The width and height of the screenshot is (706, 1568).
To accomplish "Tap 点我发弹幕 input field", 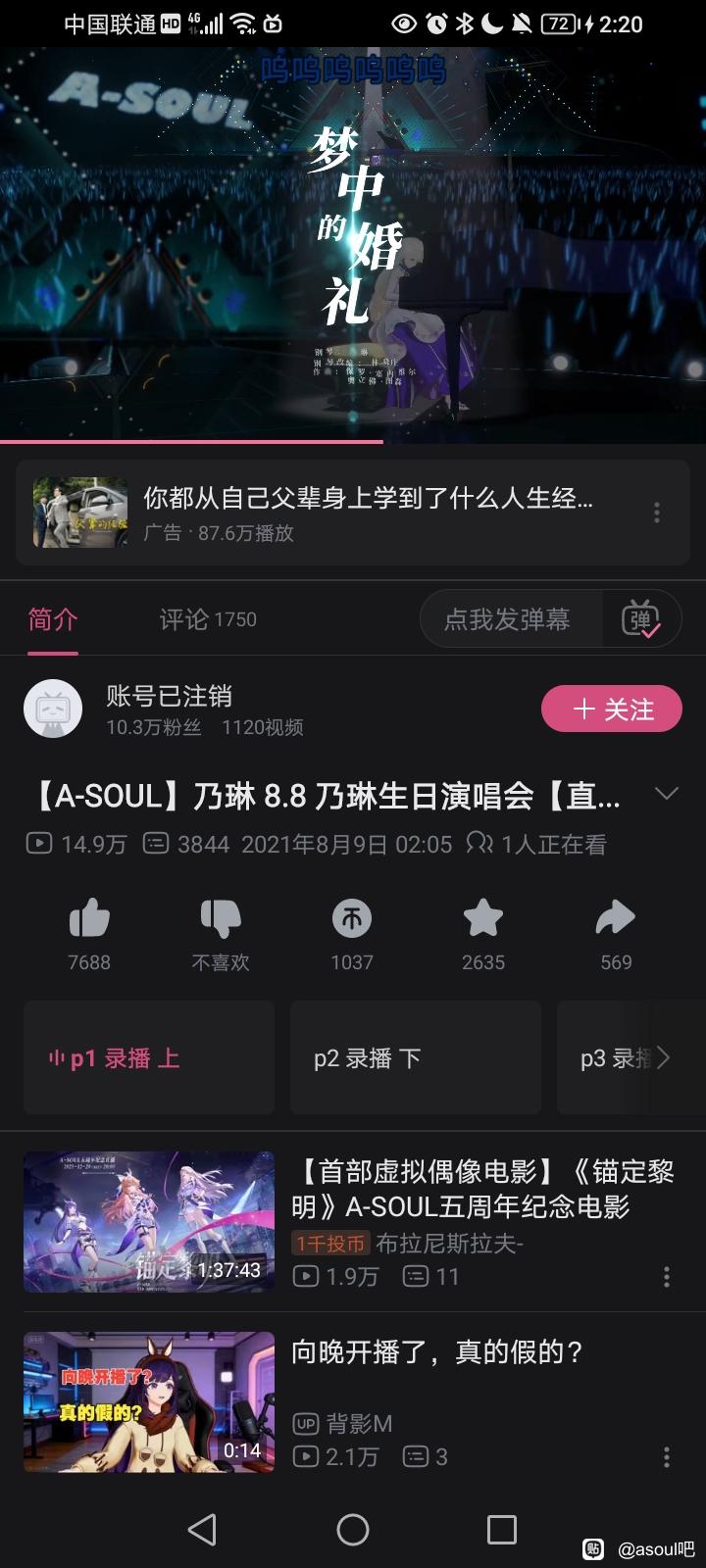I will tap(507, 619).
